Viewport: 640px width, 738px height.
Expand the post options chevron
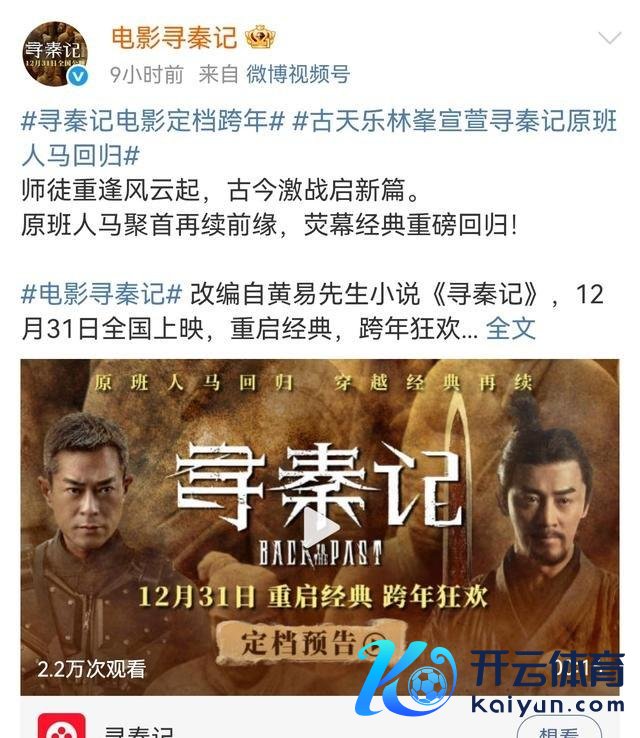[609, 39]
